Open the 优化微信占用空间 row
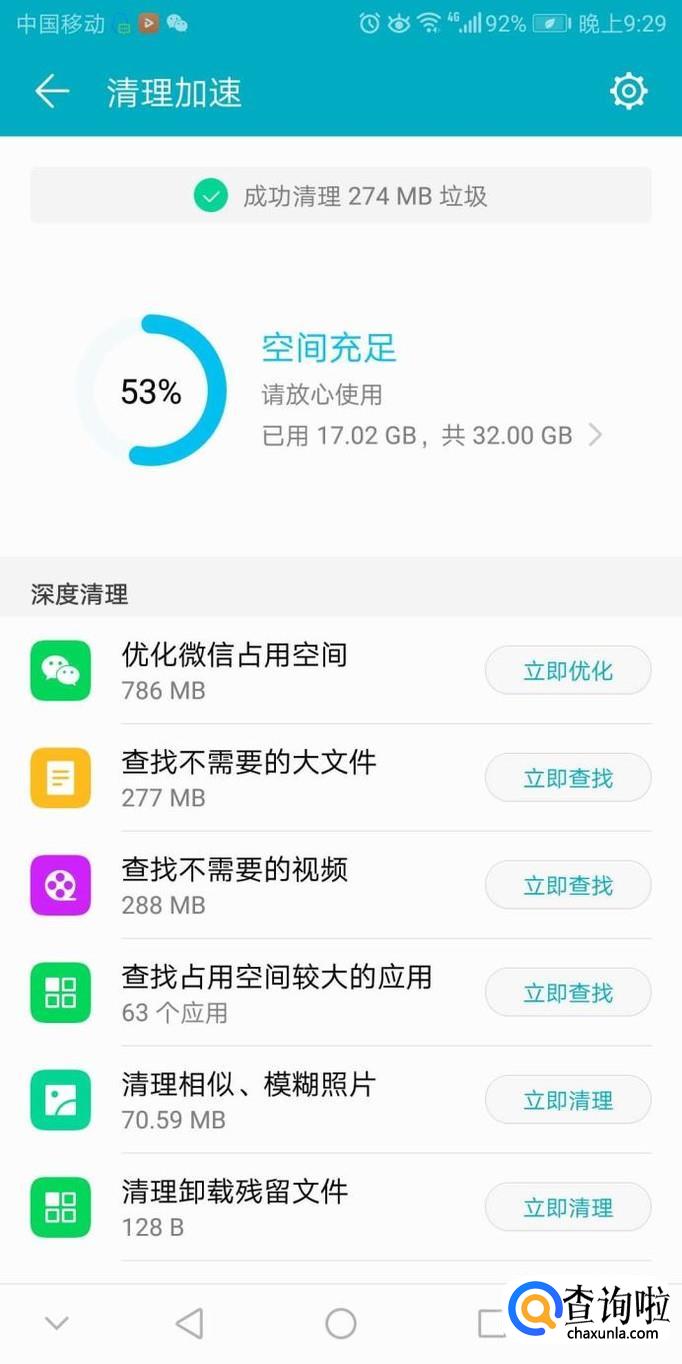 coord(341,671)
